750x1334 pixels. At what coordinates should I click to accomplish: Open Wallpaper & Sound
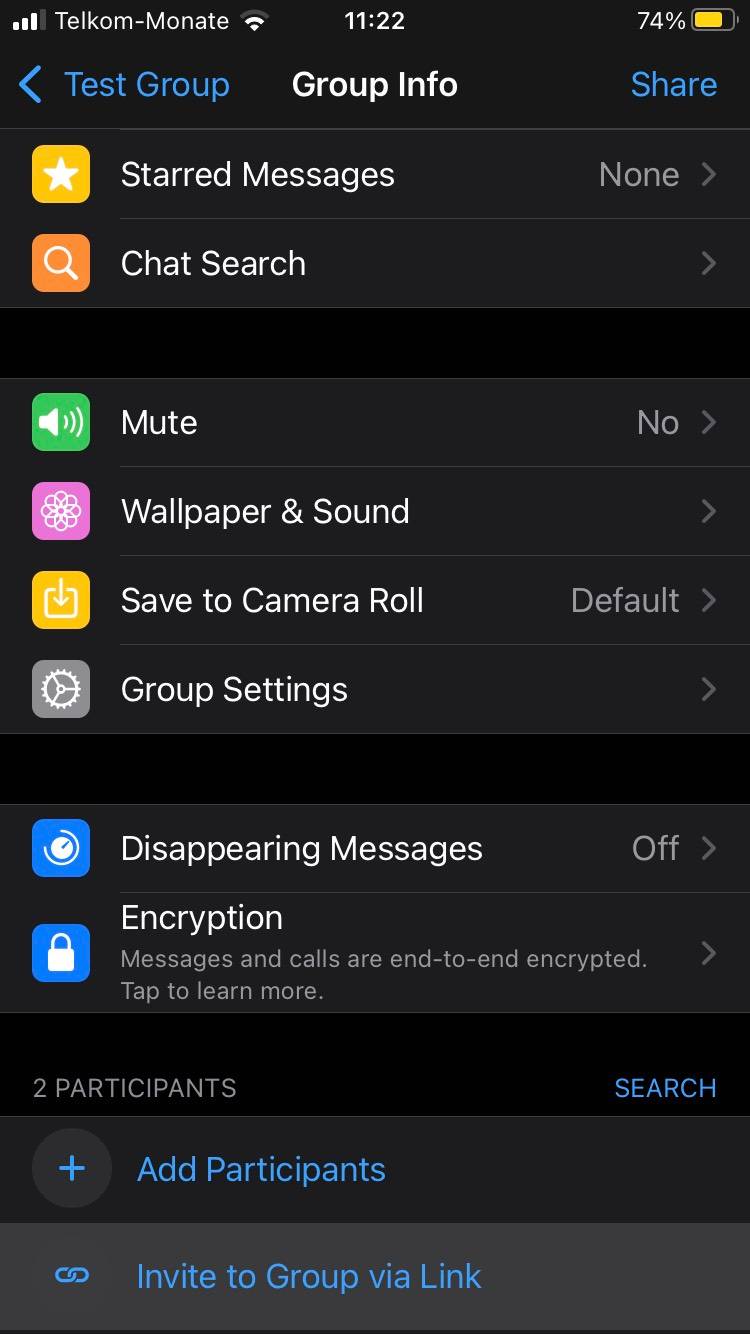375,512
